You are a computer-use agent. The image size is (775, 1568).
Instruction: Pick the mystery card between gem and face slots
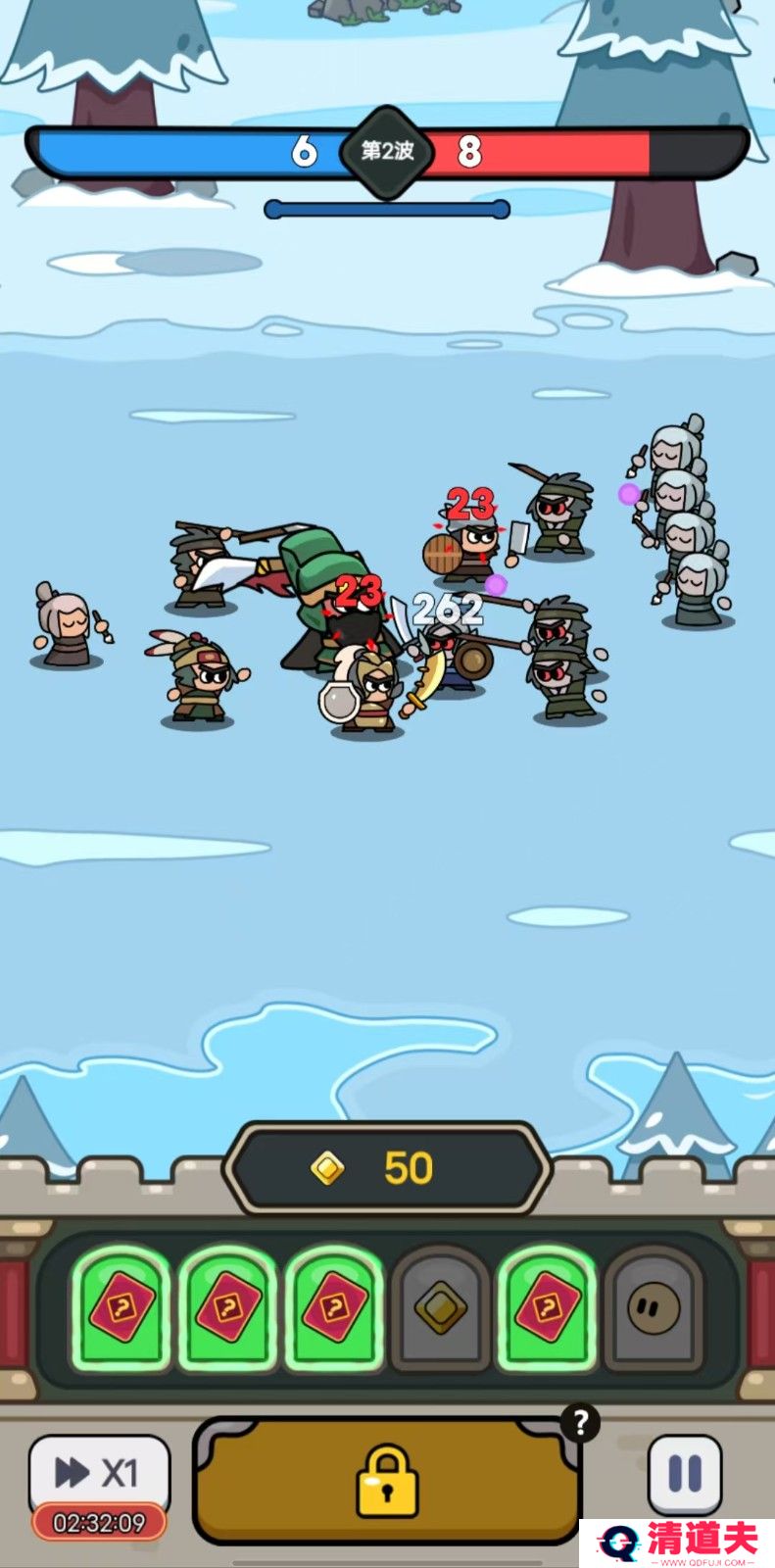[x=547, y=1308]
